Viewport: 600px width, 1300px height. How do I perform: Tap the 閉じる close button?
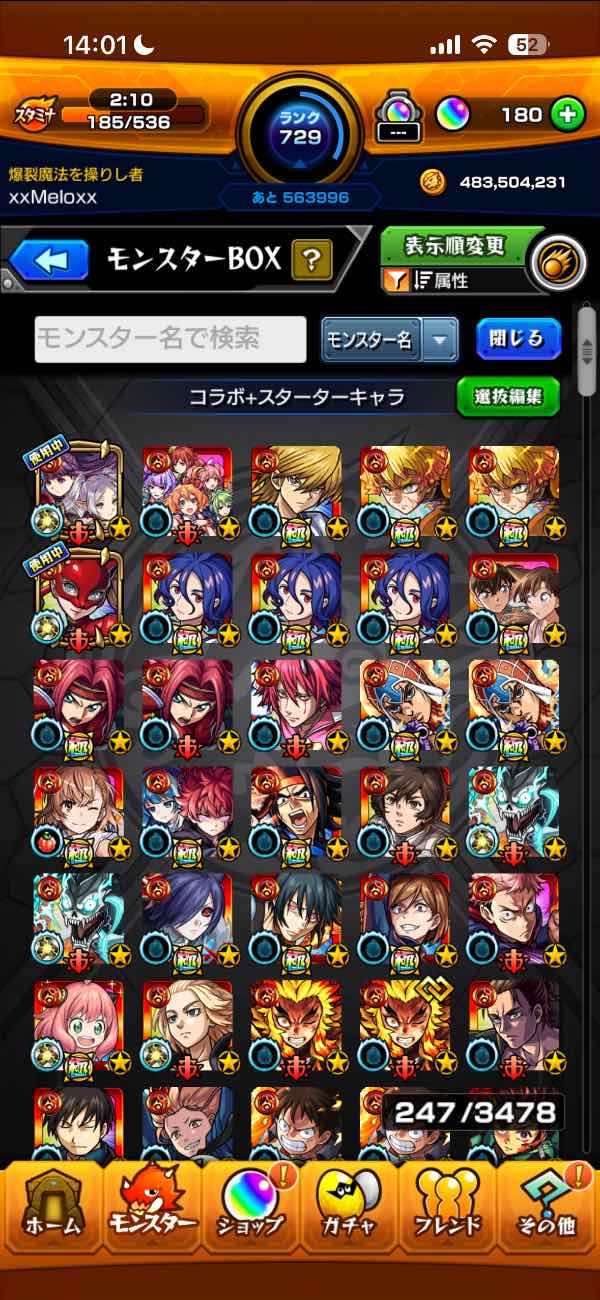[517, 339]
